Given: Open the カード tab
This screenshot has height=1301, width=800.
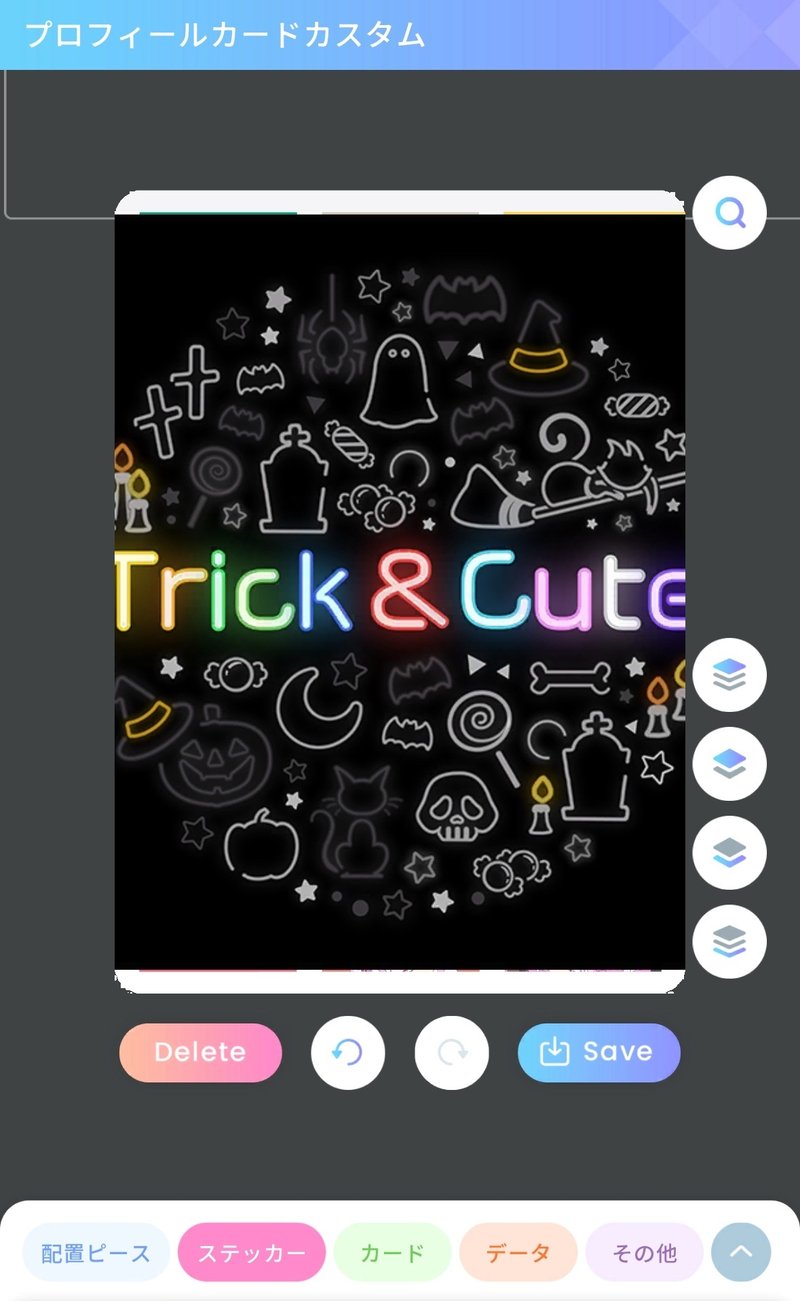Looking at the screenshot, I should (x=393, y=1252).
